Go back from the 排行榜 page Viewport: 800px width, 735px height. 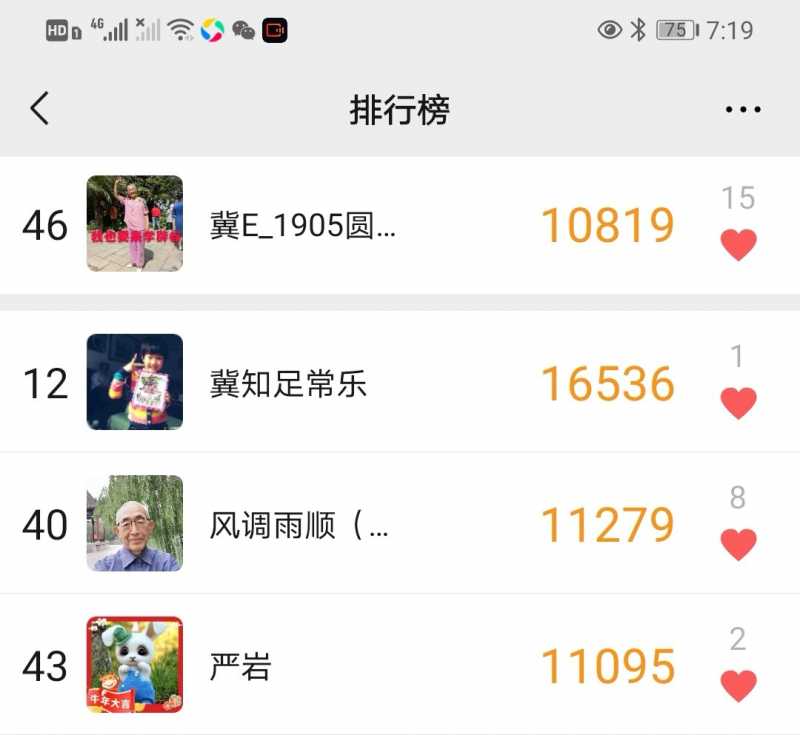click(40, 108)
